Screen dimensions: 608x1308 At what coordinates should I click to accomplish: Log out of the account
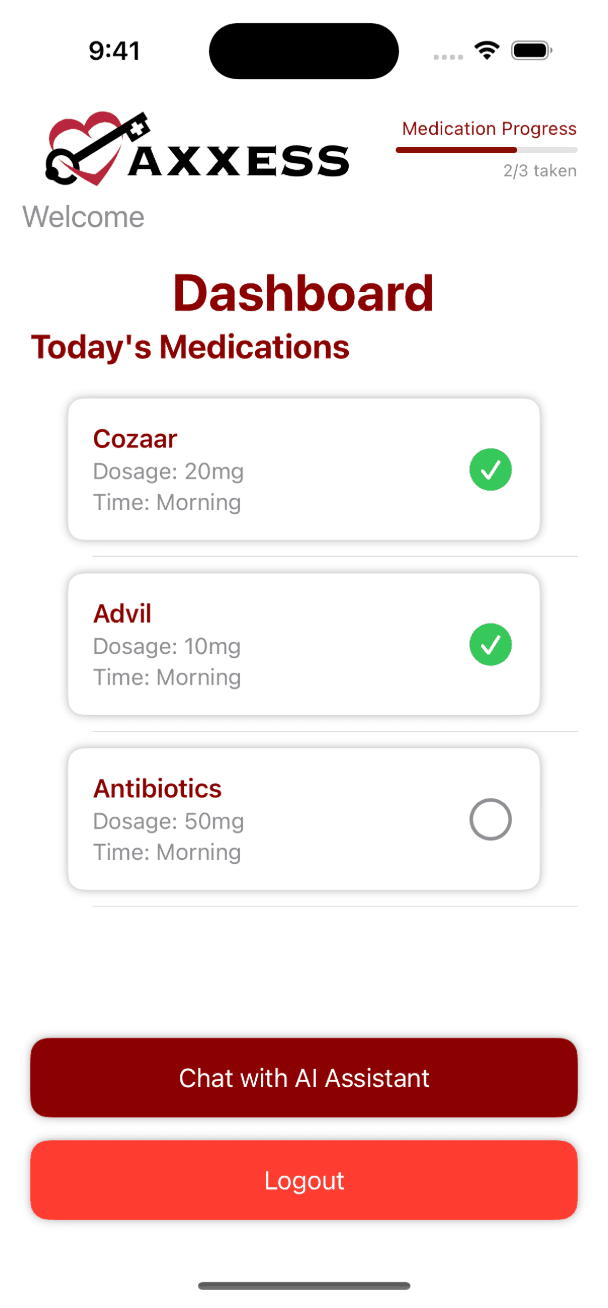(x=304, y=1180)
